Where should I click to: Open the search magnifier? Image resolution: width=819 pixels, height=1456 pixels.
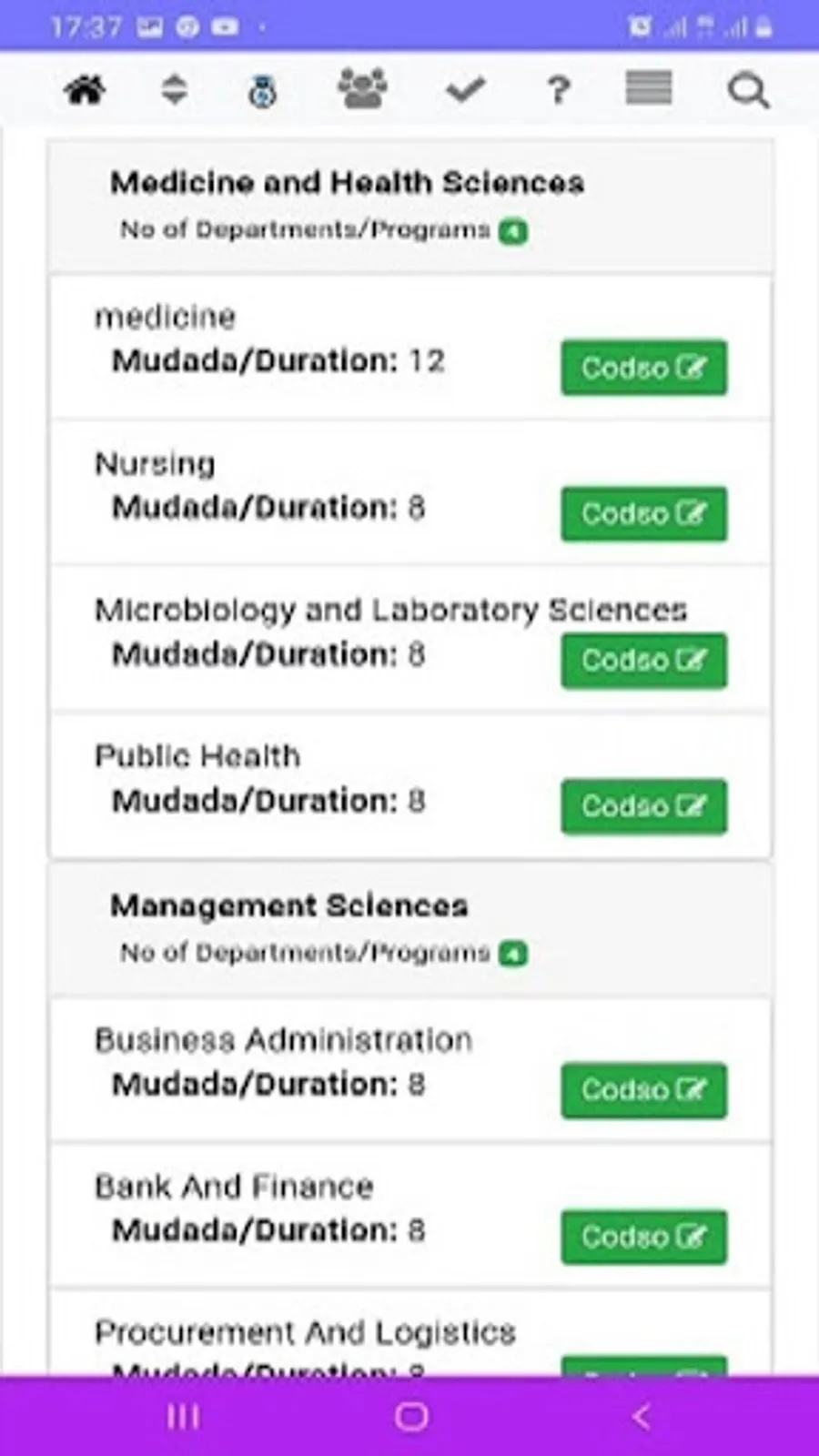(748, 91)
